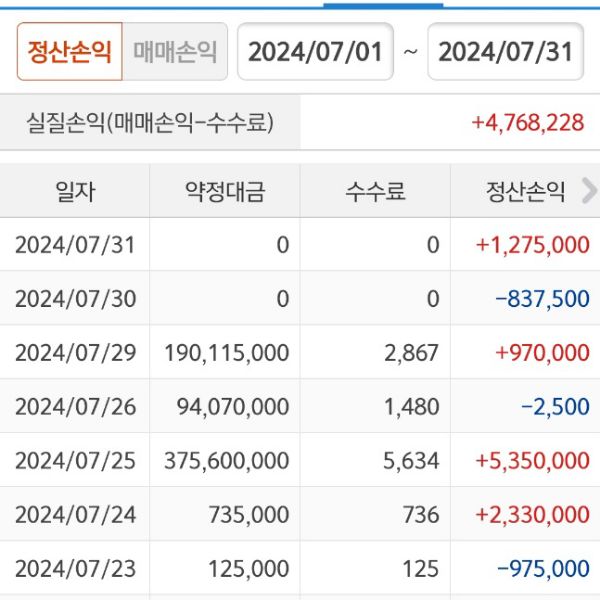Show more columns with the right chevron
This screenshot has width=600, height=600.
point(588,191)
